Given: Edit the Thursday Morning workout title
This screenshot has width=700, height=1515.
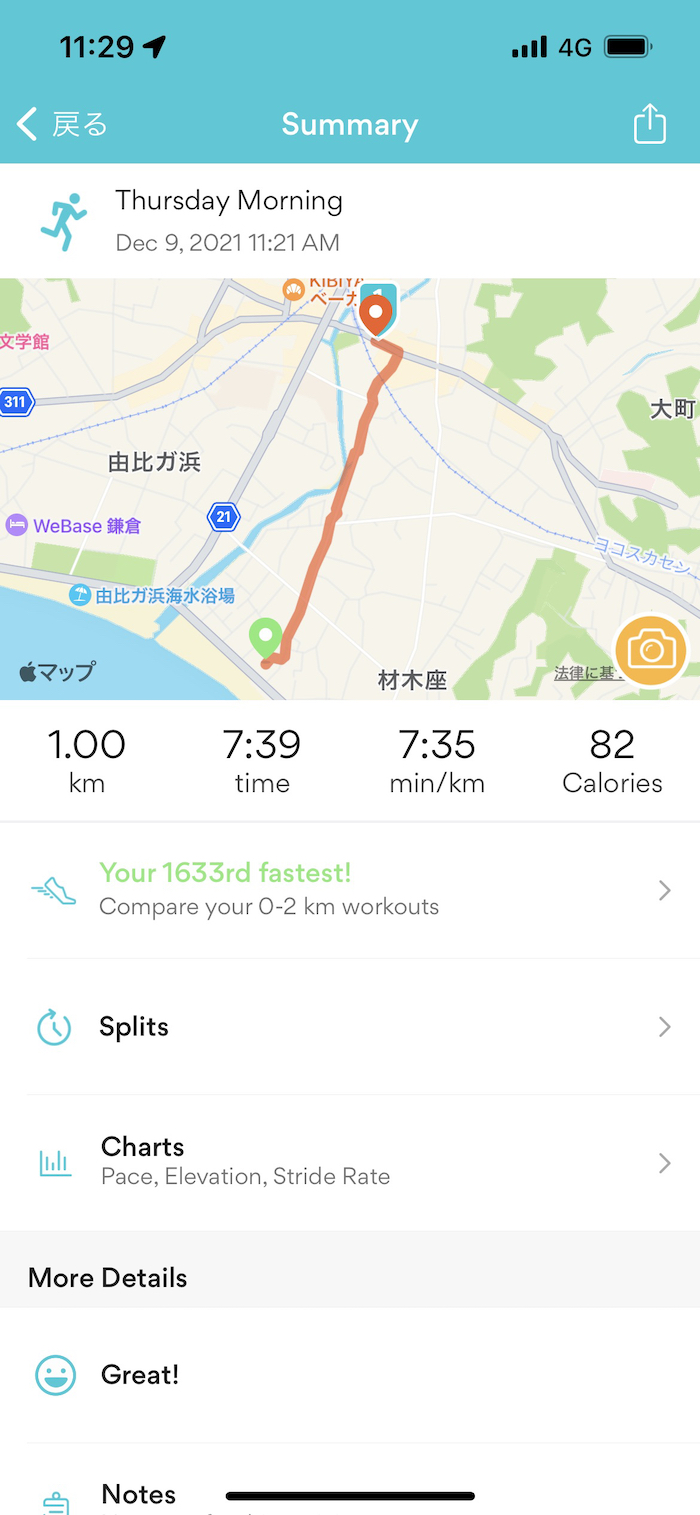Looking at the screenshot, I should coord(229,201).
